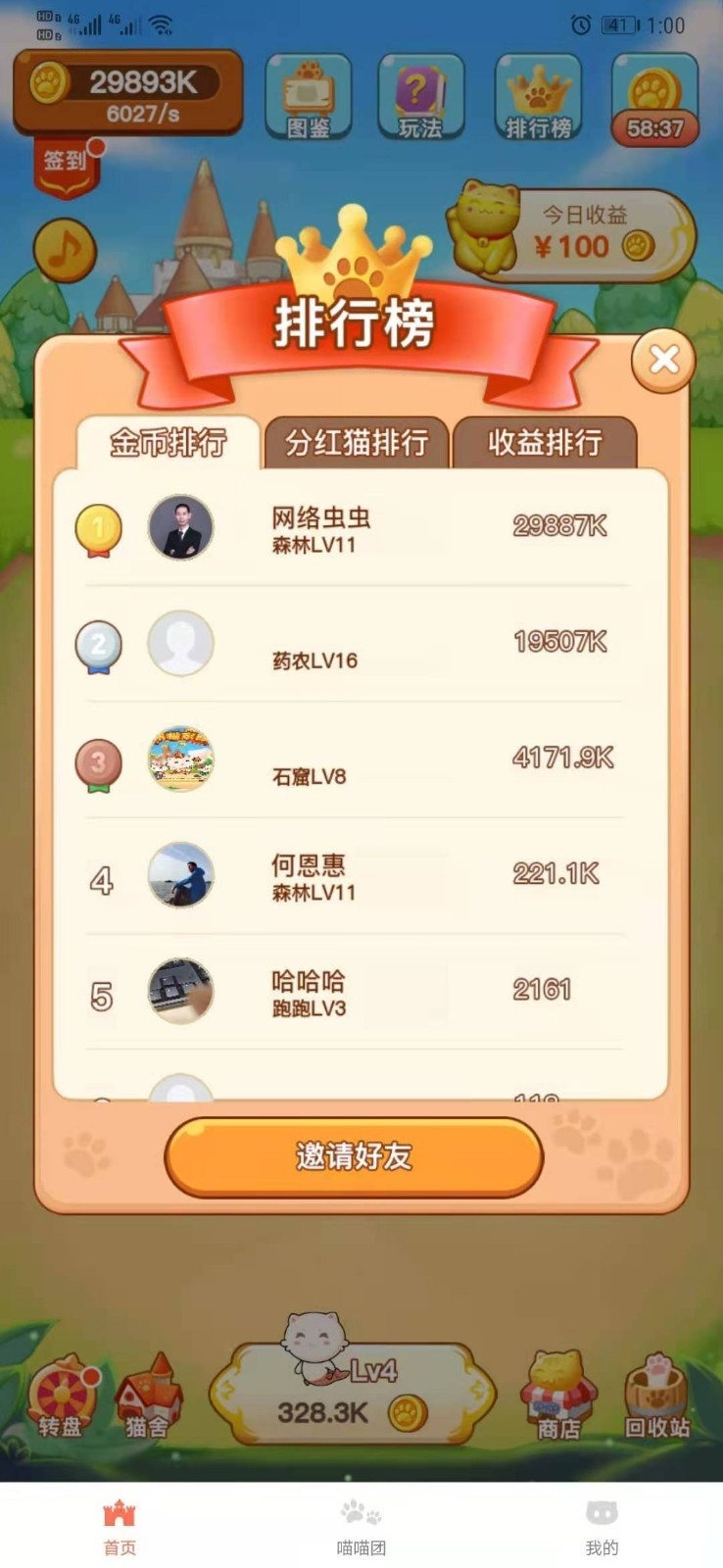Select the 金币排行 tab
The height and width of the screenshot is (1568, 723).
[x=168, y=443]
